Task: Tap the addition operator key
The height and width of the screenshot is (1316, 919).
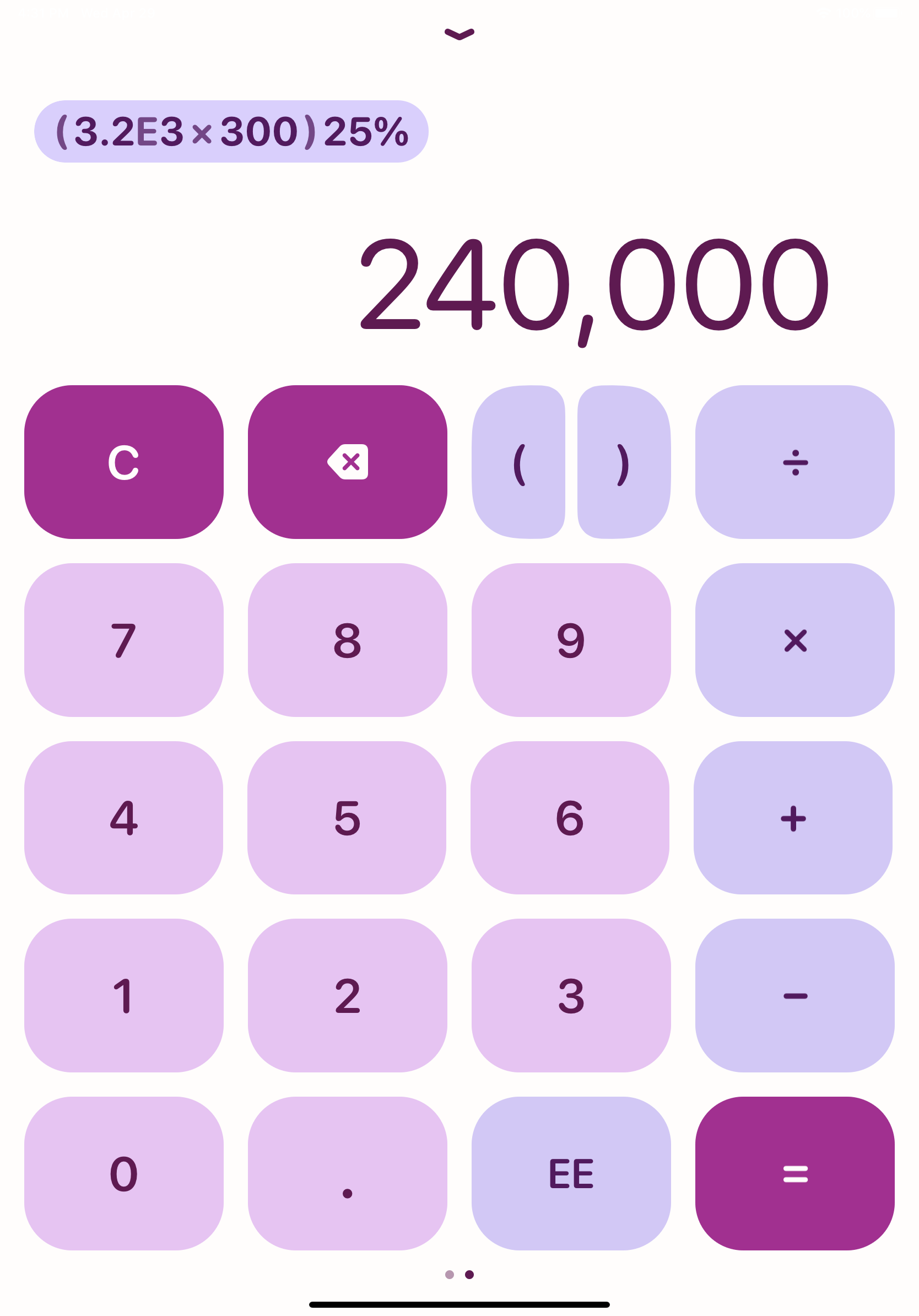Action: (793, 819)
